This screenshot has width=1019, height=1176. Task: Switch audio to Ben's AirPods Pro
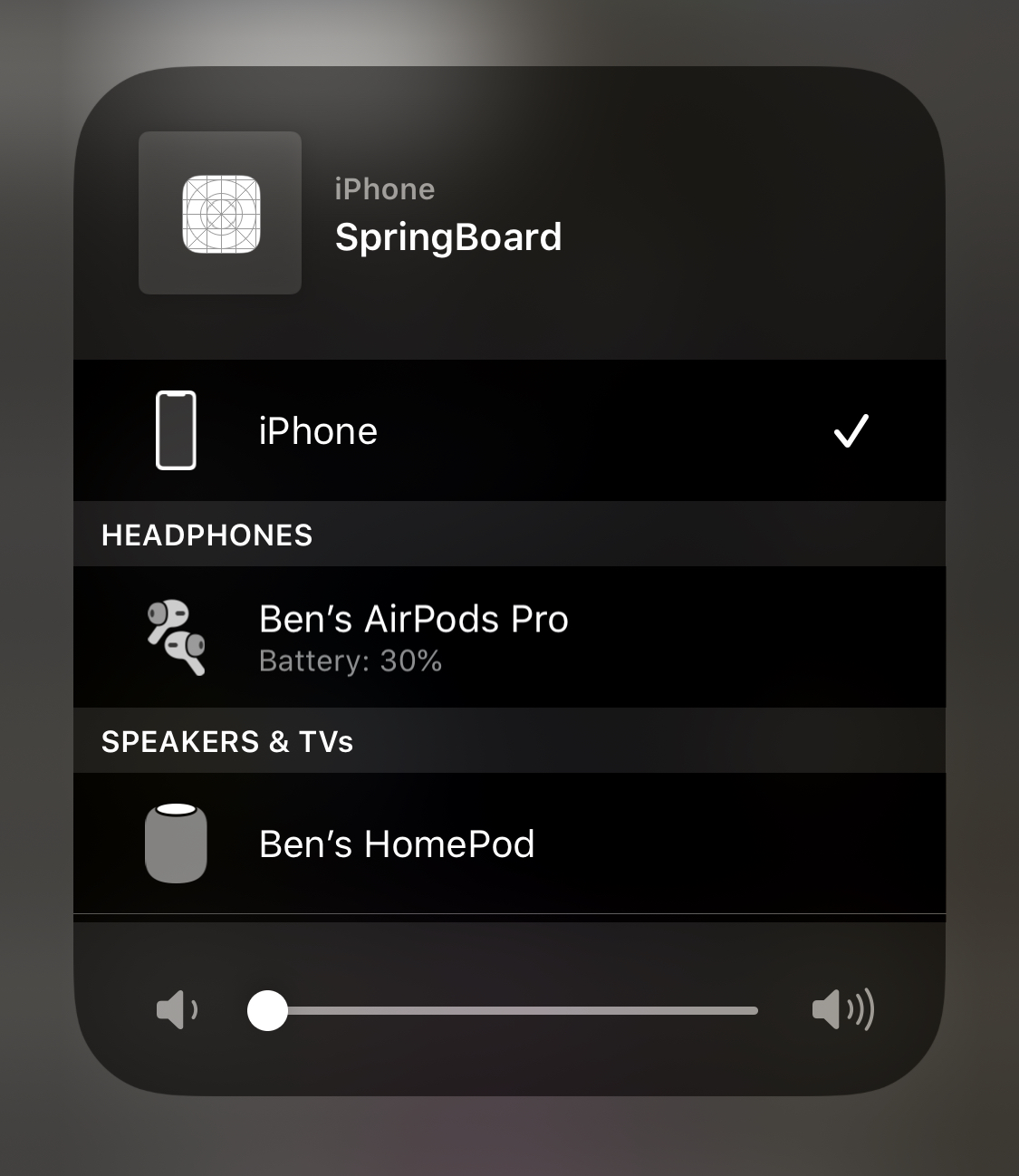click(x=509, y=637)
